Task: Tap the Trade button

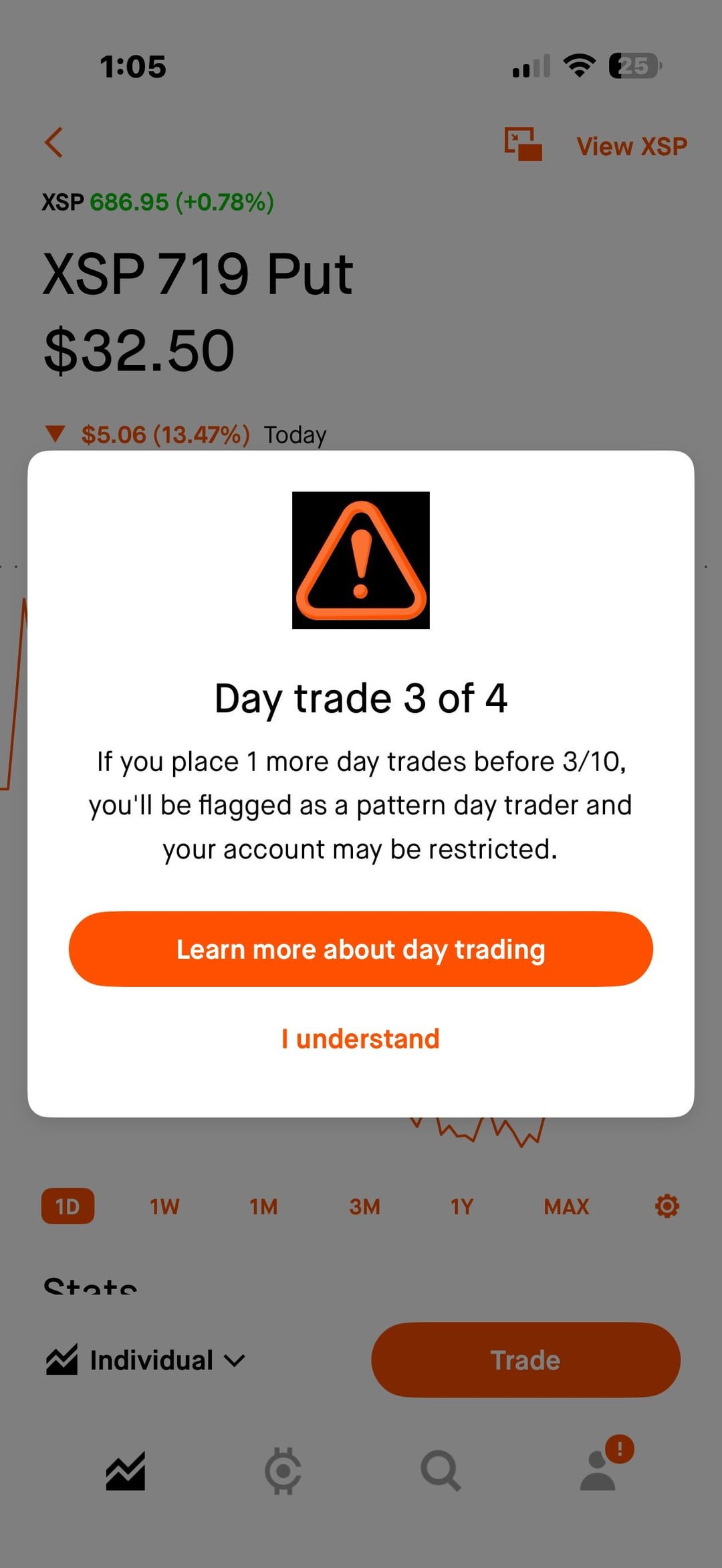Action: tap(525, 1360)
